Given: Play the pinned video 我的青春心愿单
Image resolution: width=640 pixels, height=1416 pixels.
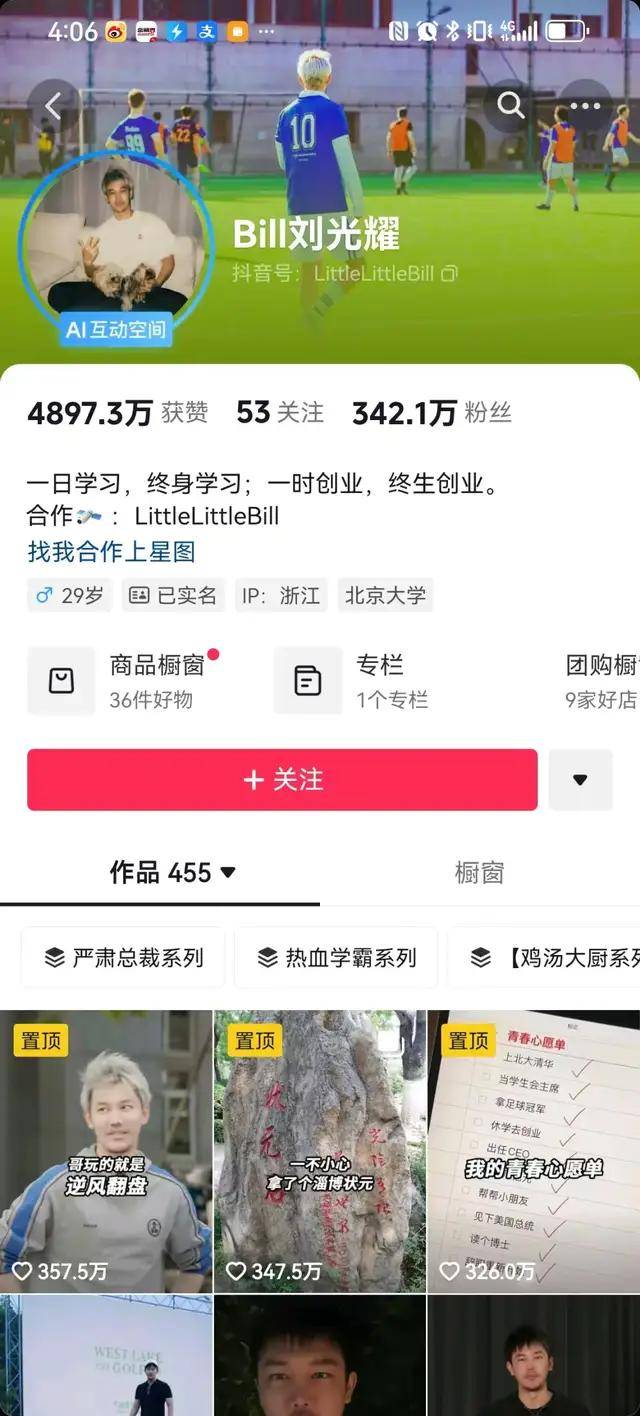Looking at the screenshot, I should coord(533,1150).
